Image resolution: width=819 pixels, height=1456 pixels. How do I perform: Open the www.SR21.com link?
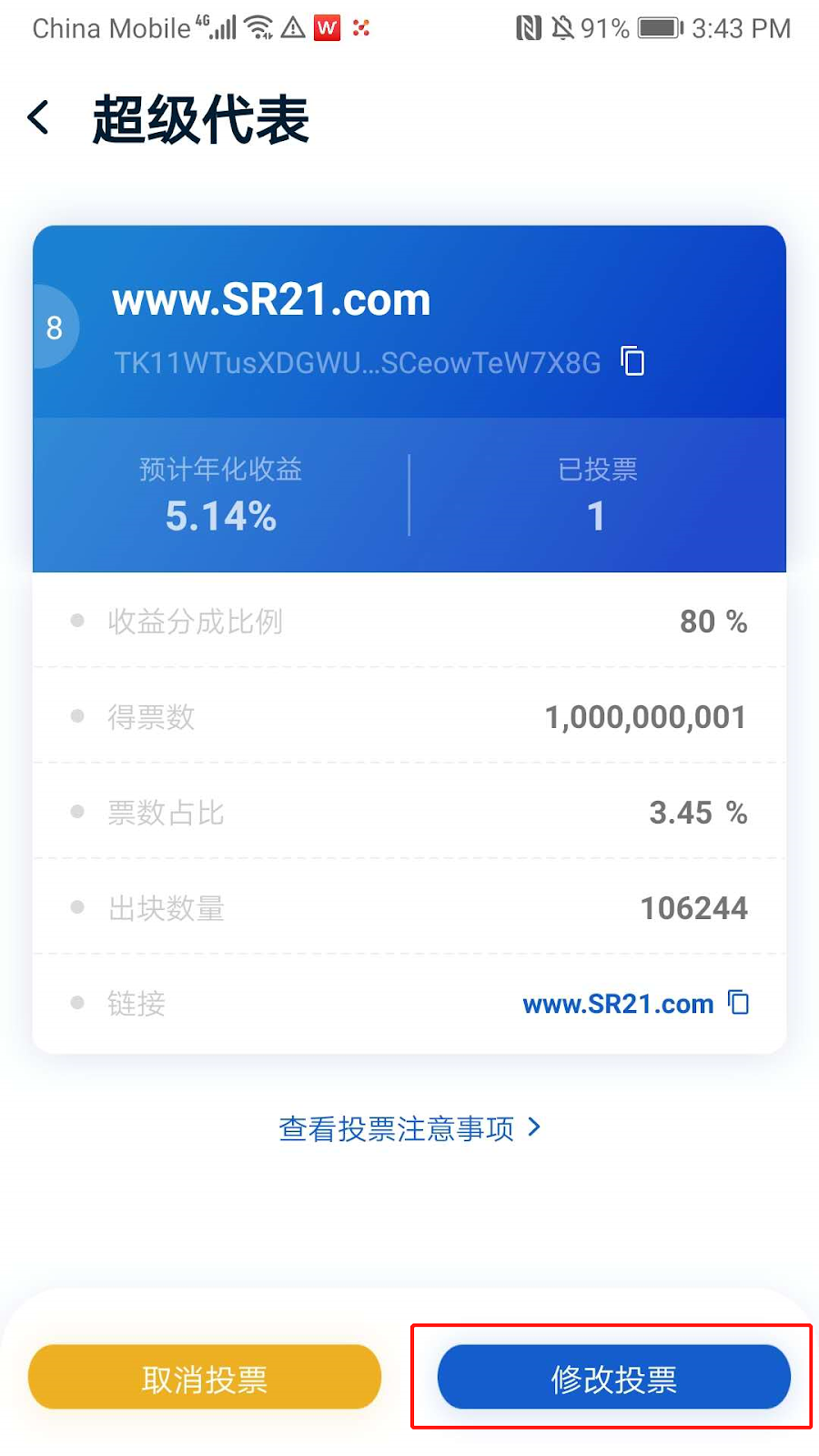coord(618,1004)
